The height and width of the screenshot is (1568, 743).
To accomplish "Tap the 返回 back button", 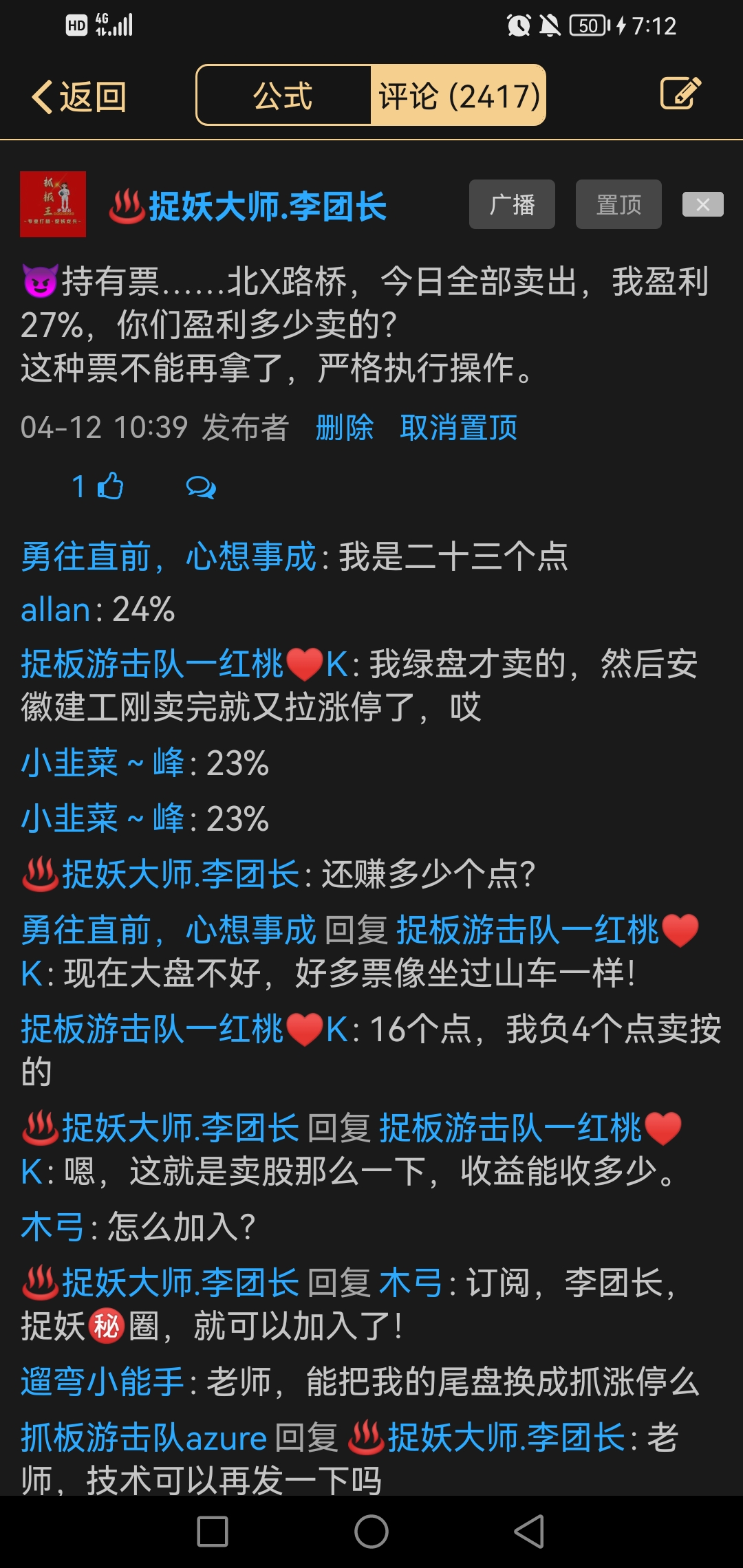I will (79, 96).
